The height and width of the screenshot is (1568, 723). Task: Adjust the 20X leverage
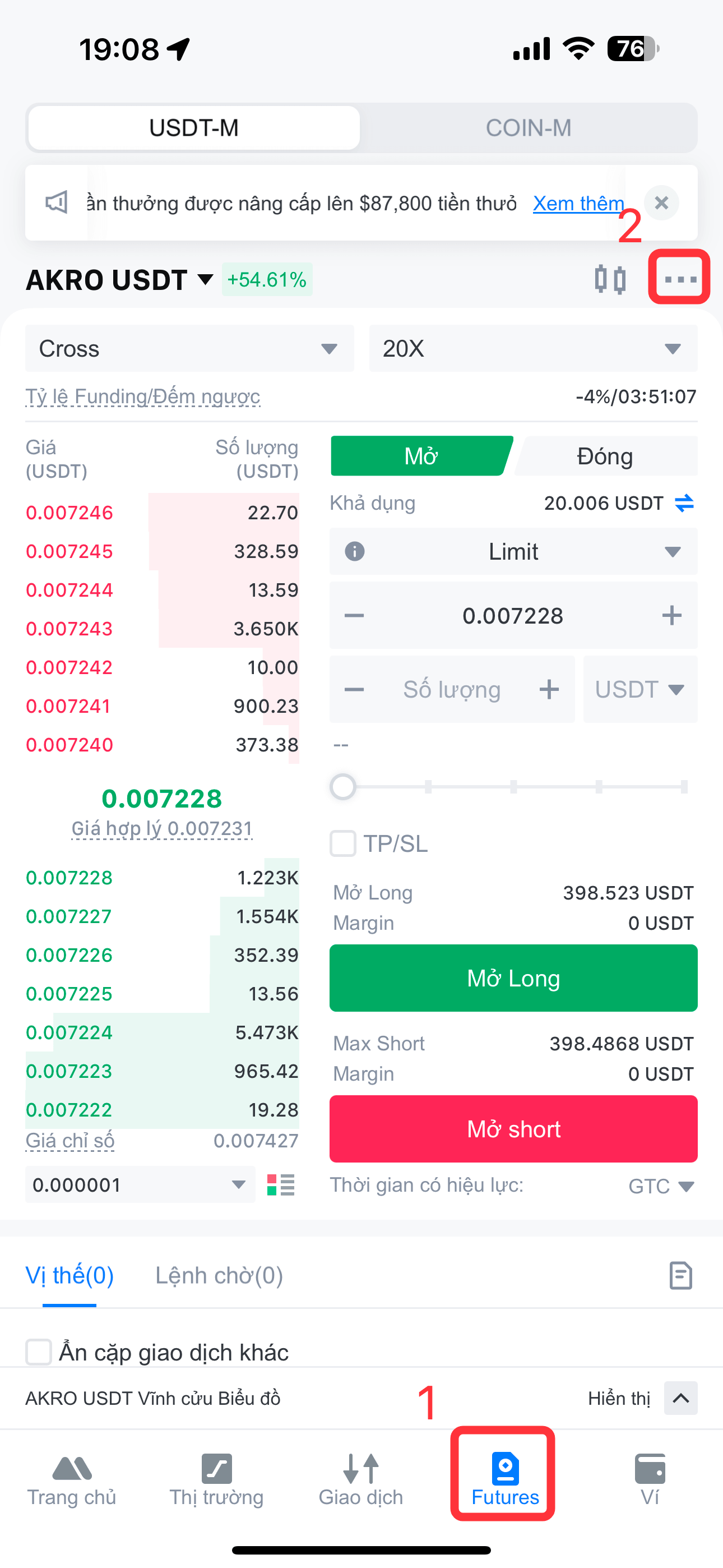(x=532, y=349)
